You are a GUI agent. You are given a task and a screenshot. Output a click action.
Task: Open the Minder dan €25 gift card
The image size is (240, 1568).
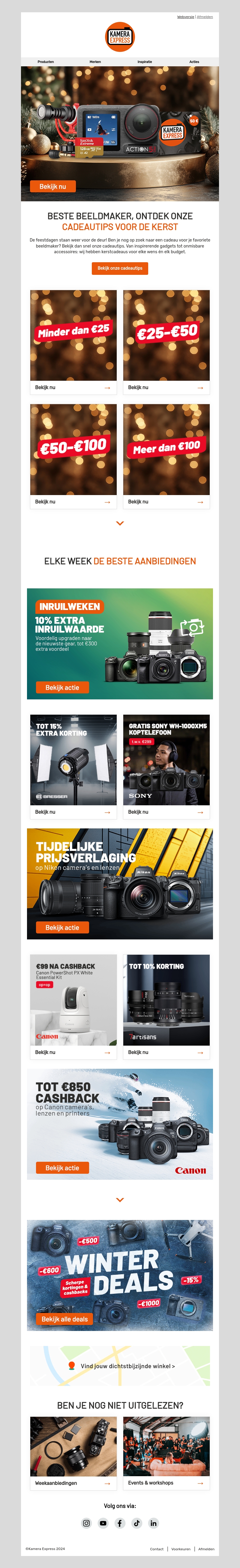tap(73, 335)
